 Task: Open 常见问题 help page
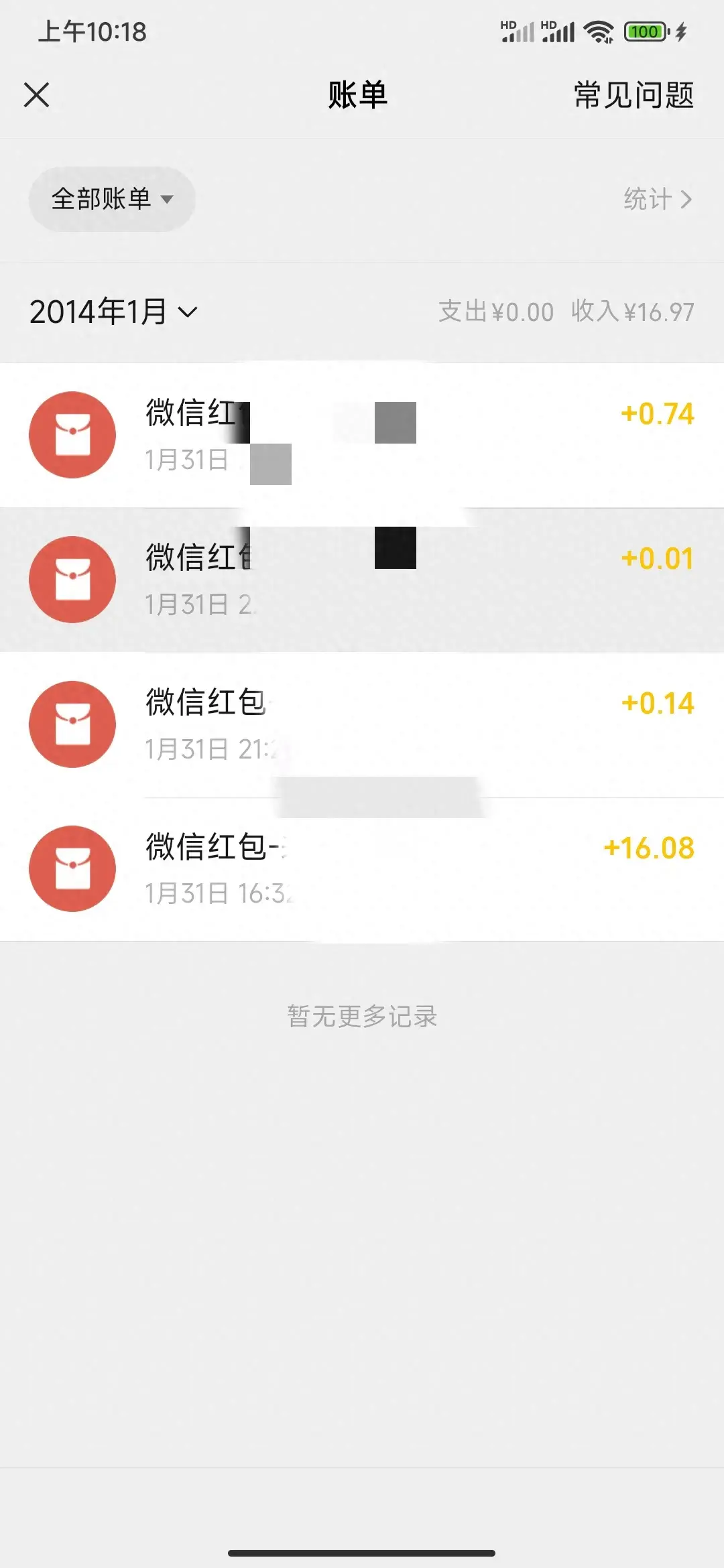point(633,94)
